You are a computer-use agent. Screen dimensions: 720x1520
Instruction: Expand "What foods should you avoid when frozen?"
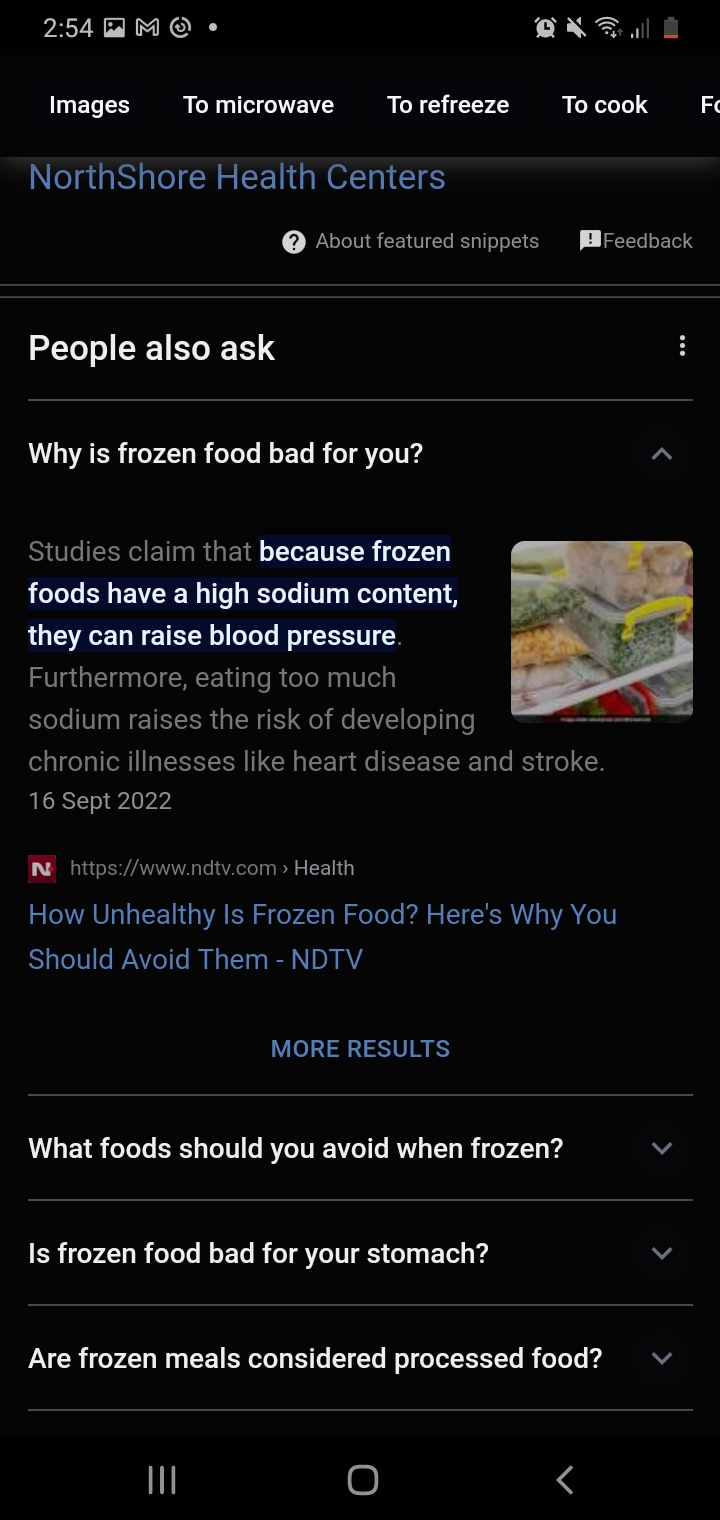click(x=360, y=1148)
